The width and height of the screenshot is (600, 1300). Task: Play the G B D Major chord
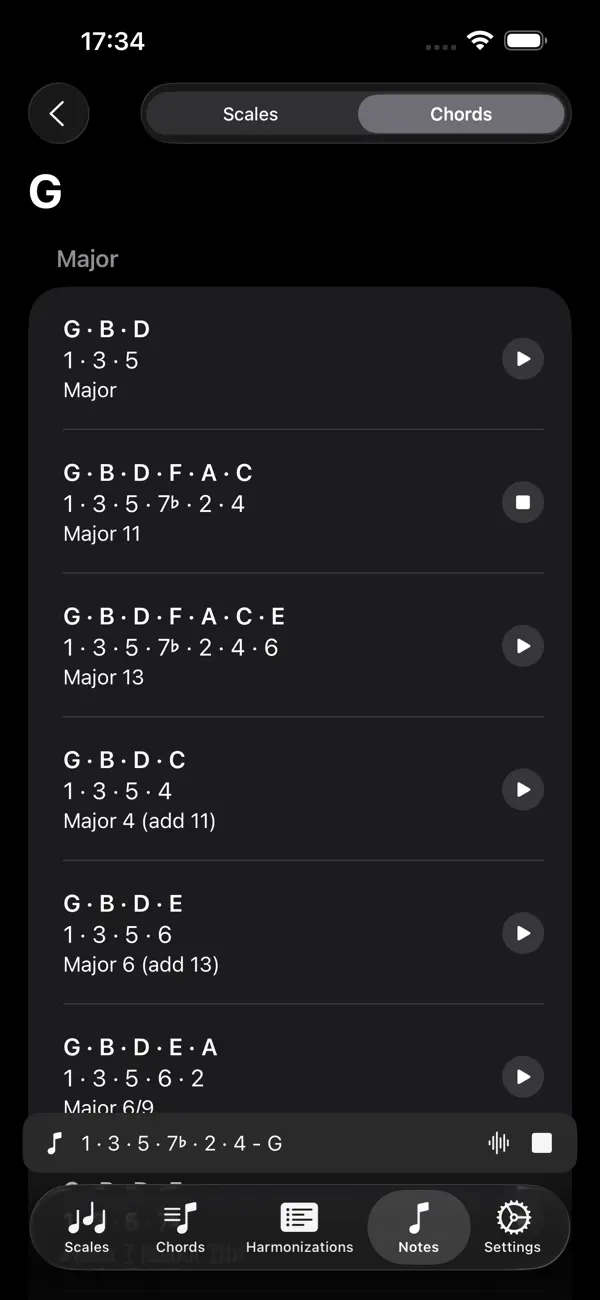pyautogui.click(x=522, y=359)
